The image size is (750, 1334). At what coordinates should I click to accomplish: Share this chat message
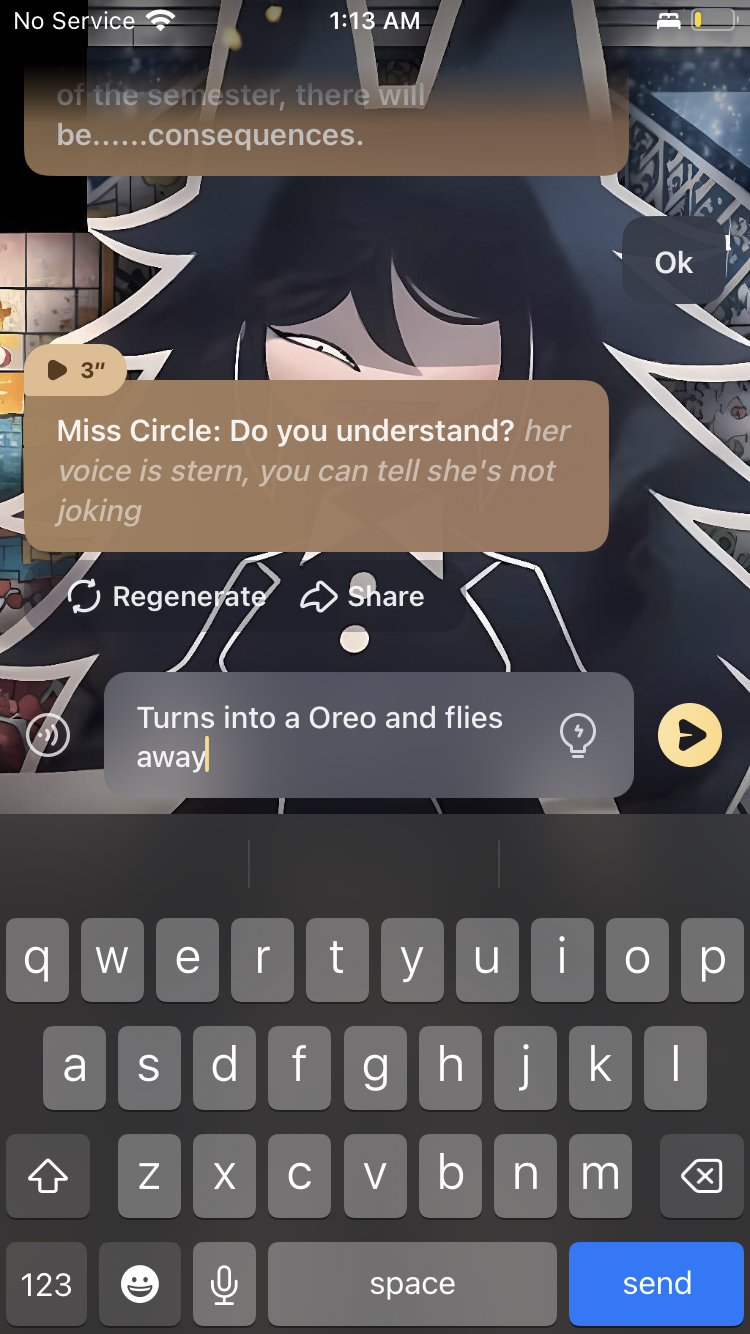[x=363, y=597]
